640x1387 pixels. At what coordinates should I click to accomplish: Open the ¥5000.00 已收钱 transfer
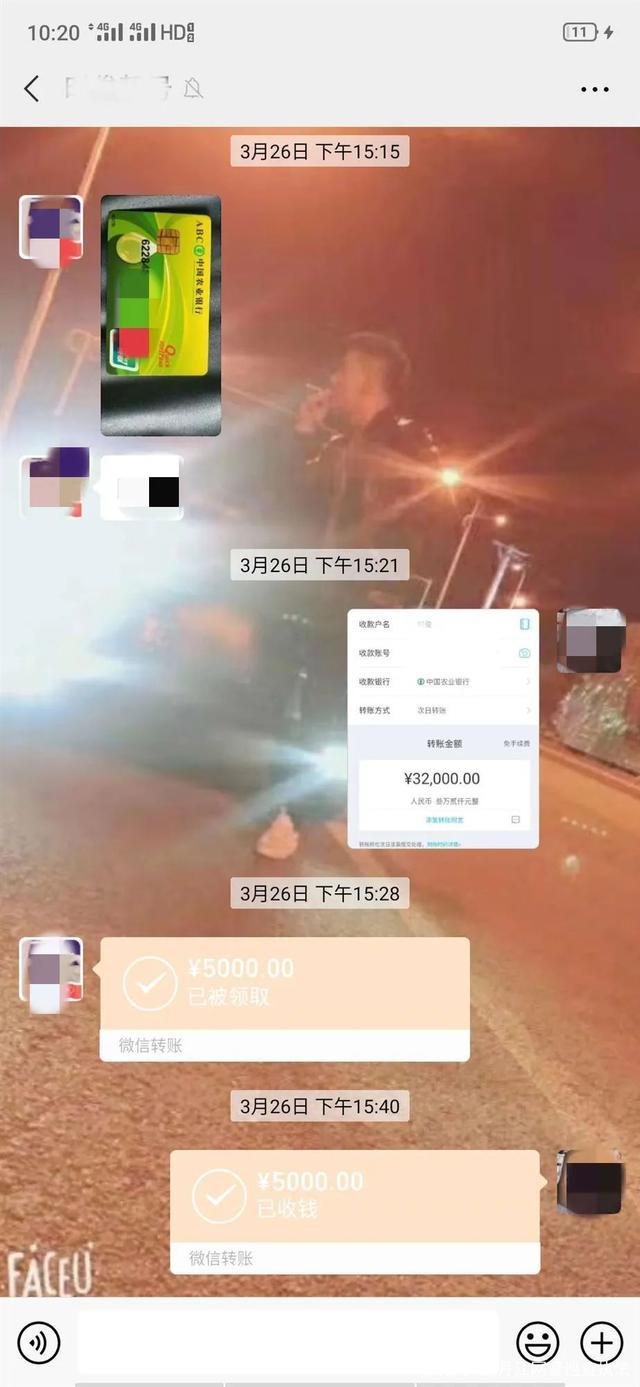(354, 1197)
